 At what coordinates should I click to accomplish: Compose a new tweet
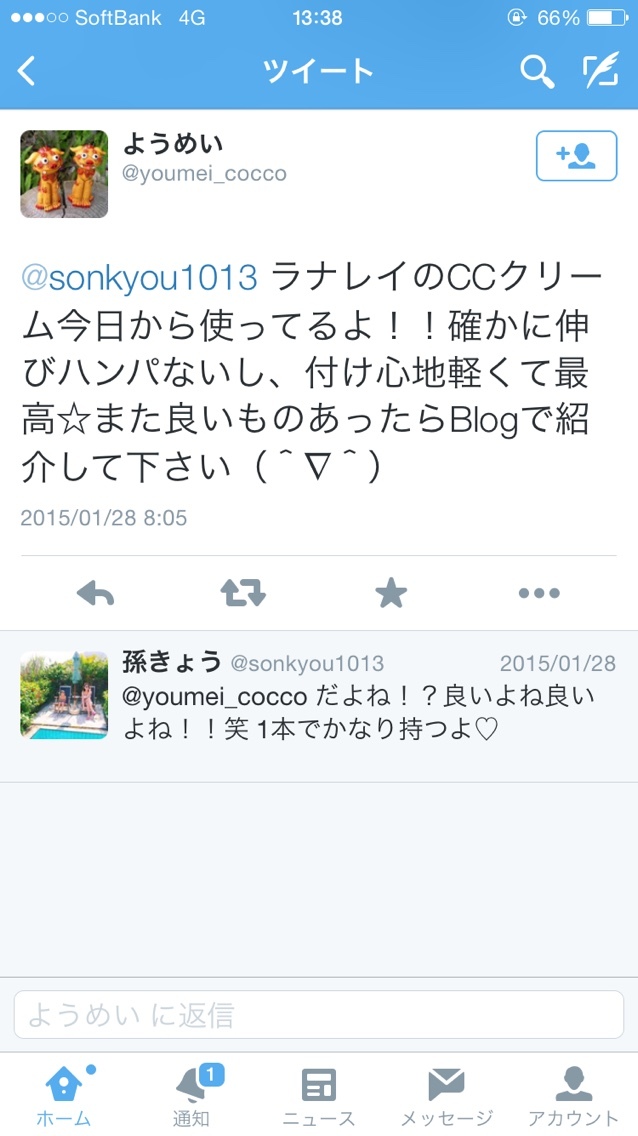[601, 70]
